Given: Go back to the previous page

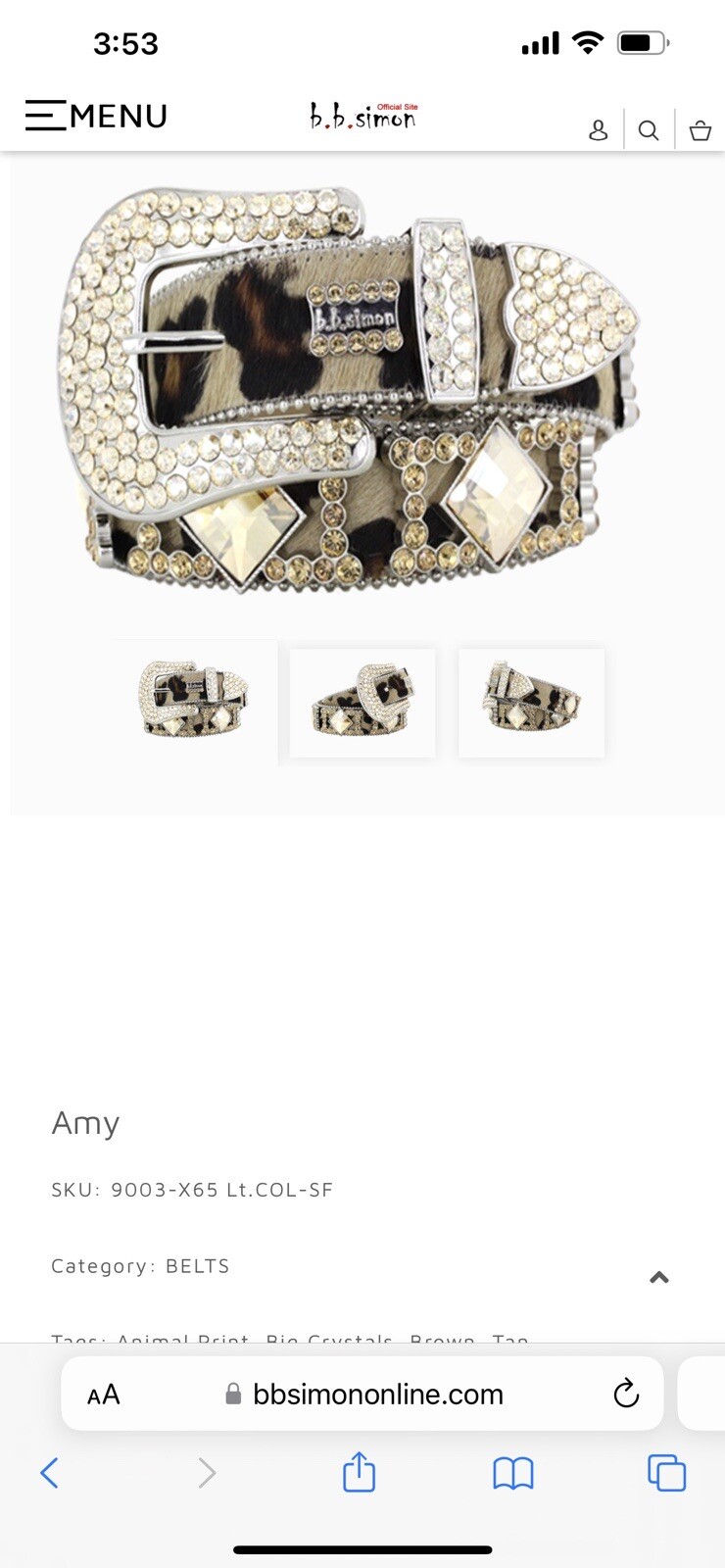Looking at the screenshot, I should point(50,1472).
